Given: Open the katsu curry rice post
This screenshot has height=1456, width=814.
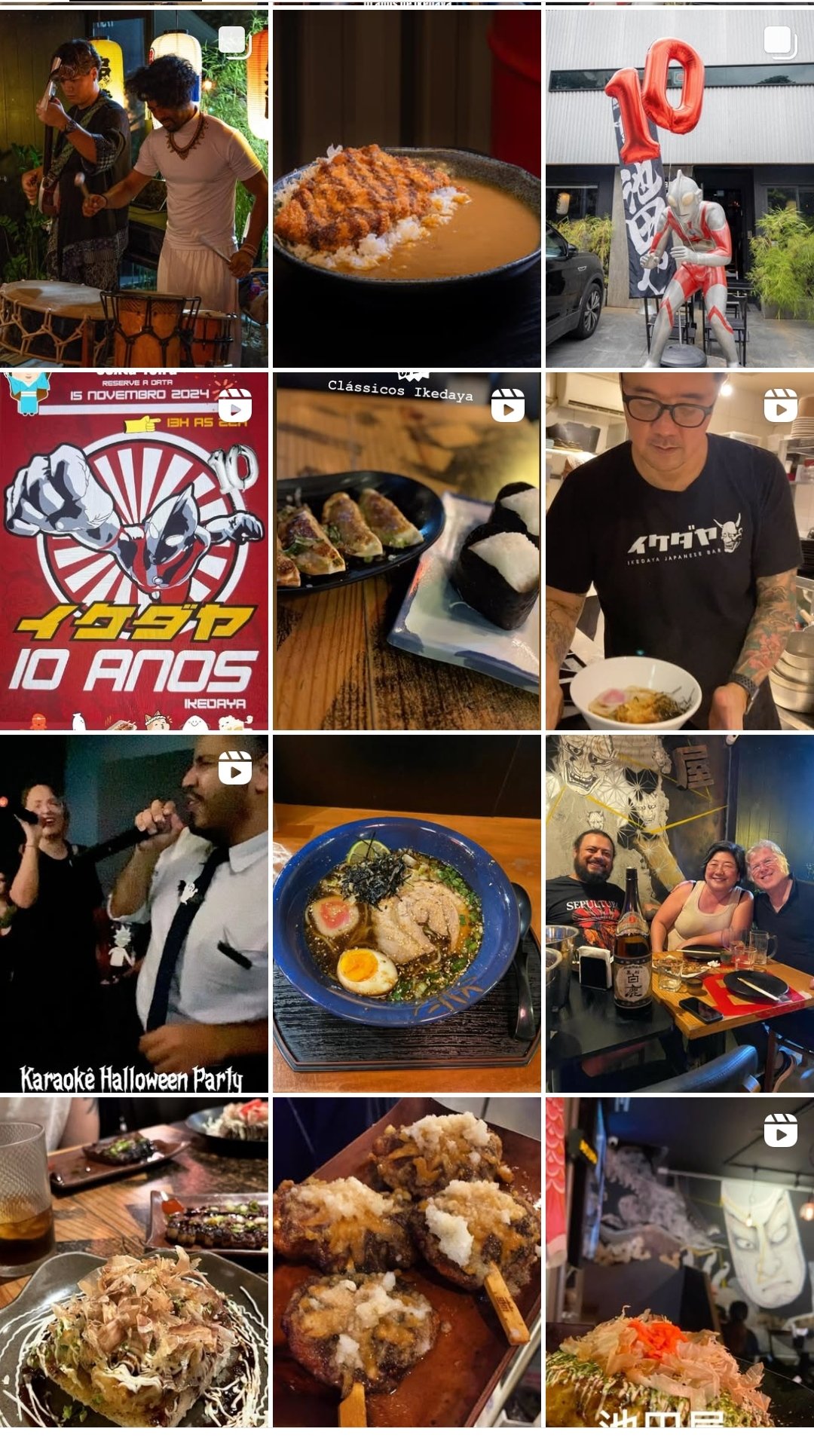Looking at the screenshot, I should (407, 188).
